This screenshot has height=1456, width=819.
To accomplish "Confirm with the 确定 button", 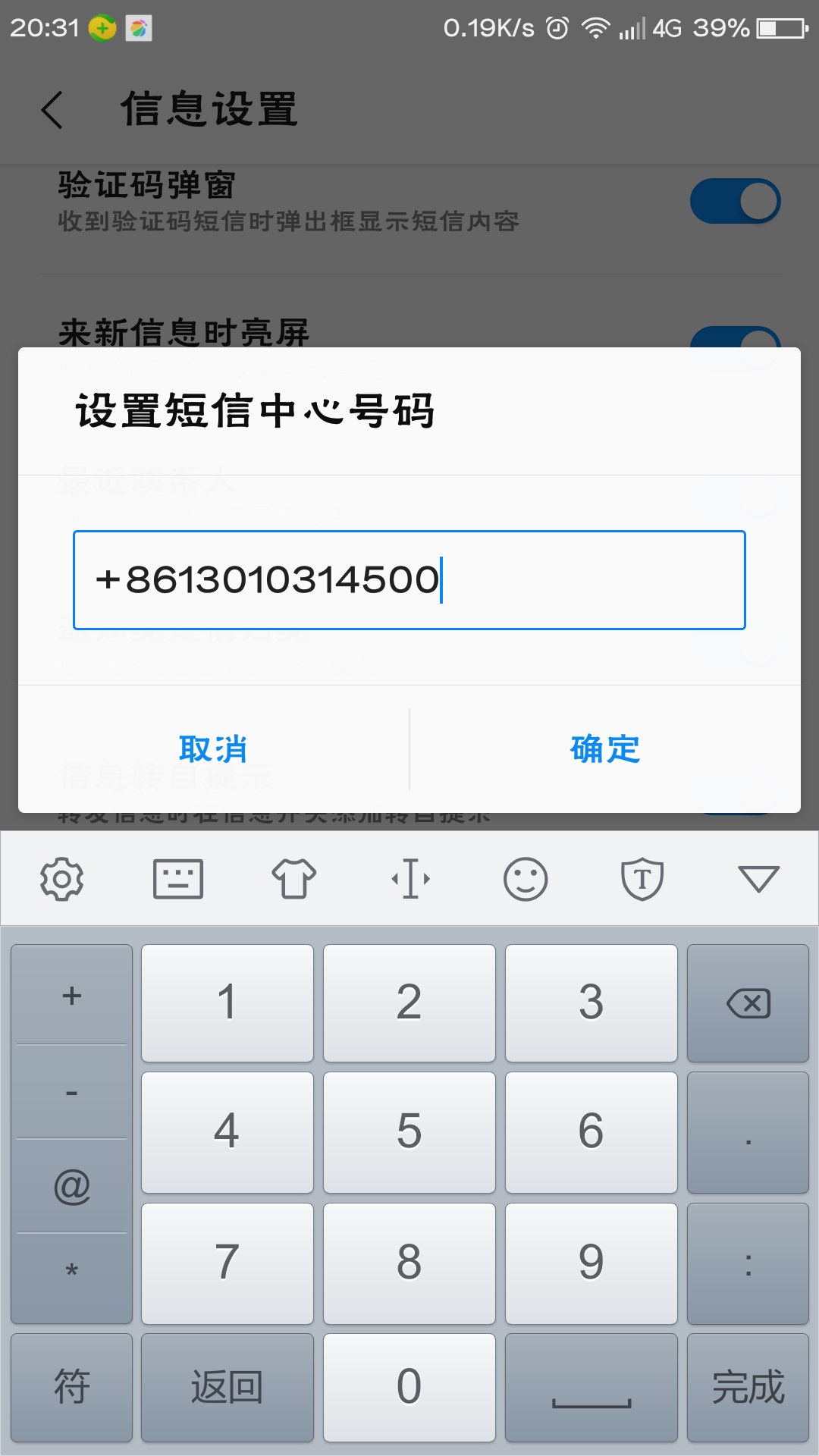I will [x=604, y=749].
